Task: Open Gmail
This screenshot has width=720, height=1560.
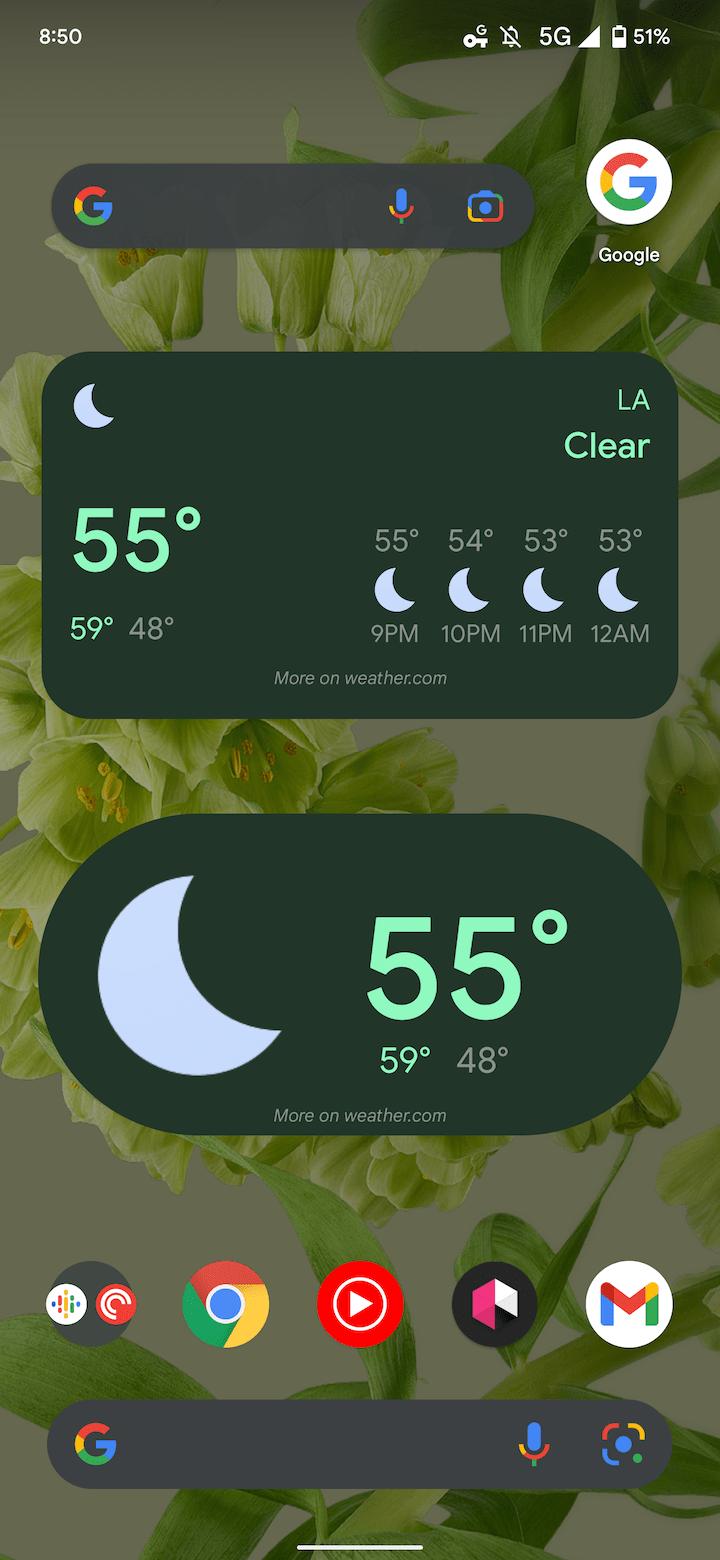Action: point(629,1304)
